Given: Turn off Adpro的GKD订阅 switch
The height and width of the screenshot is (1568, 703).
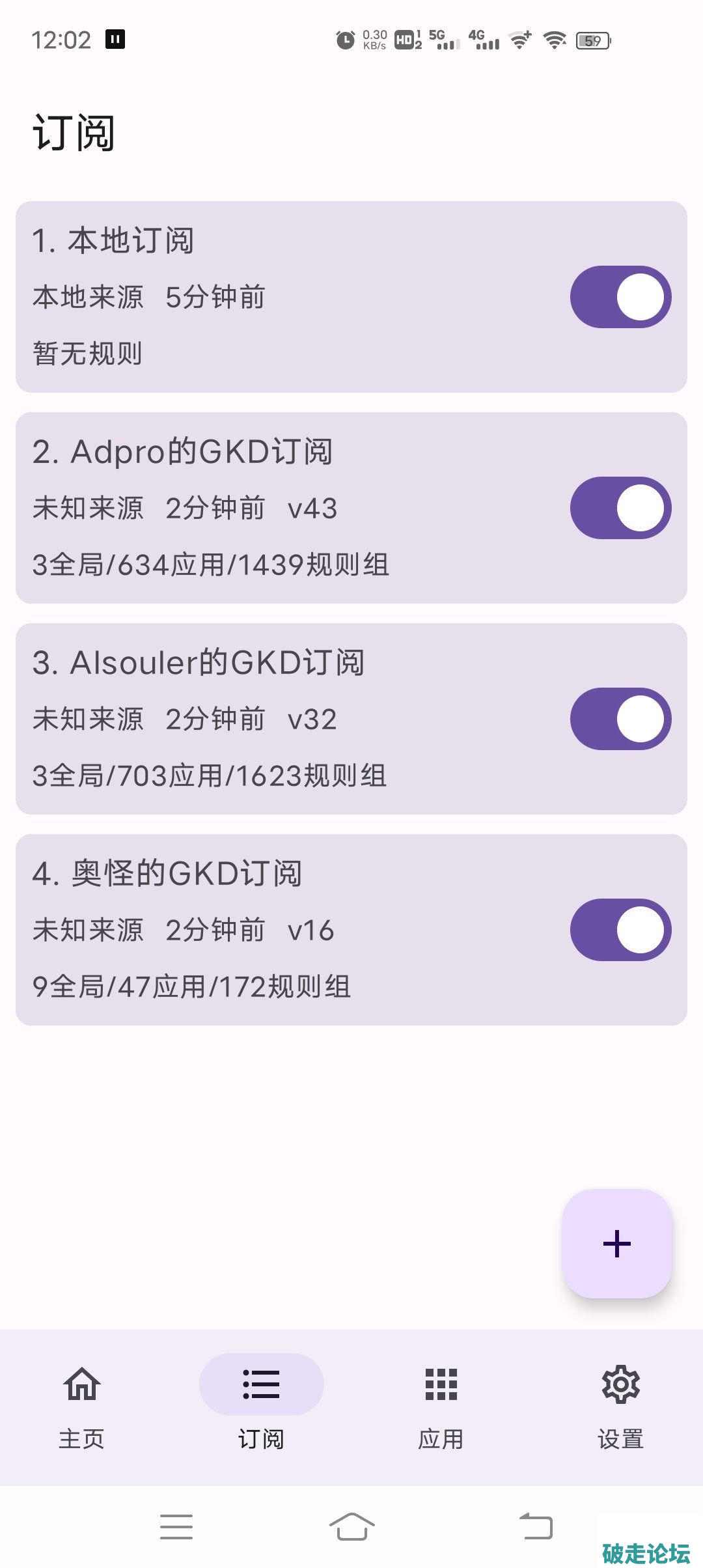Looking at the screenshot, I should [x=620, y=508].
